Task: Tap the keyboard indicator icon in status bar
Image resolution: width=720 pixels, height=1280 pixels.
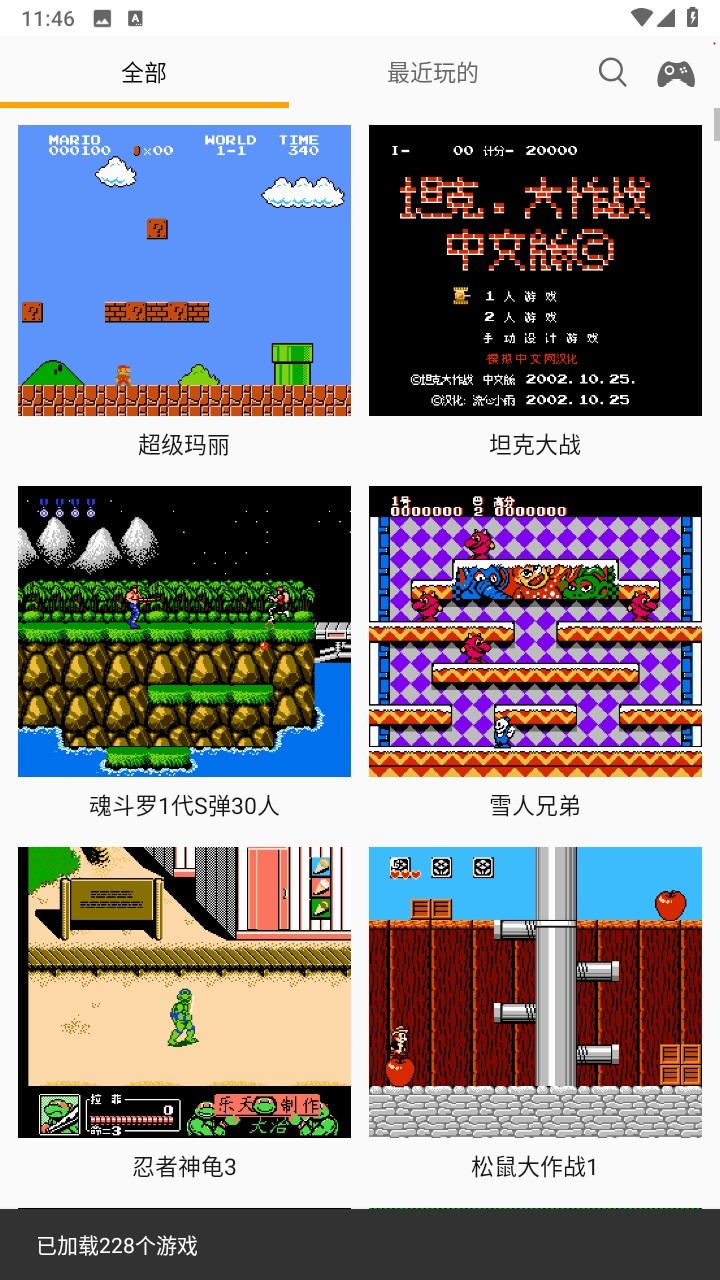Action: coord(135,17)
